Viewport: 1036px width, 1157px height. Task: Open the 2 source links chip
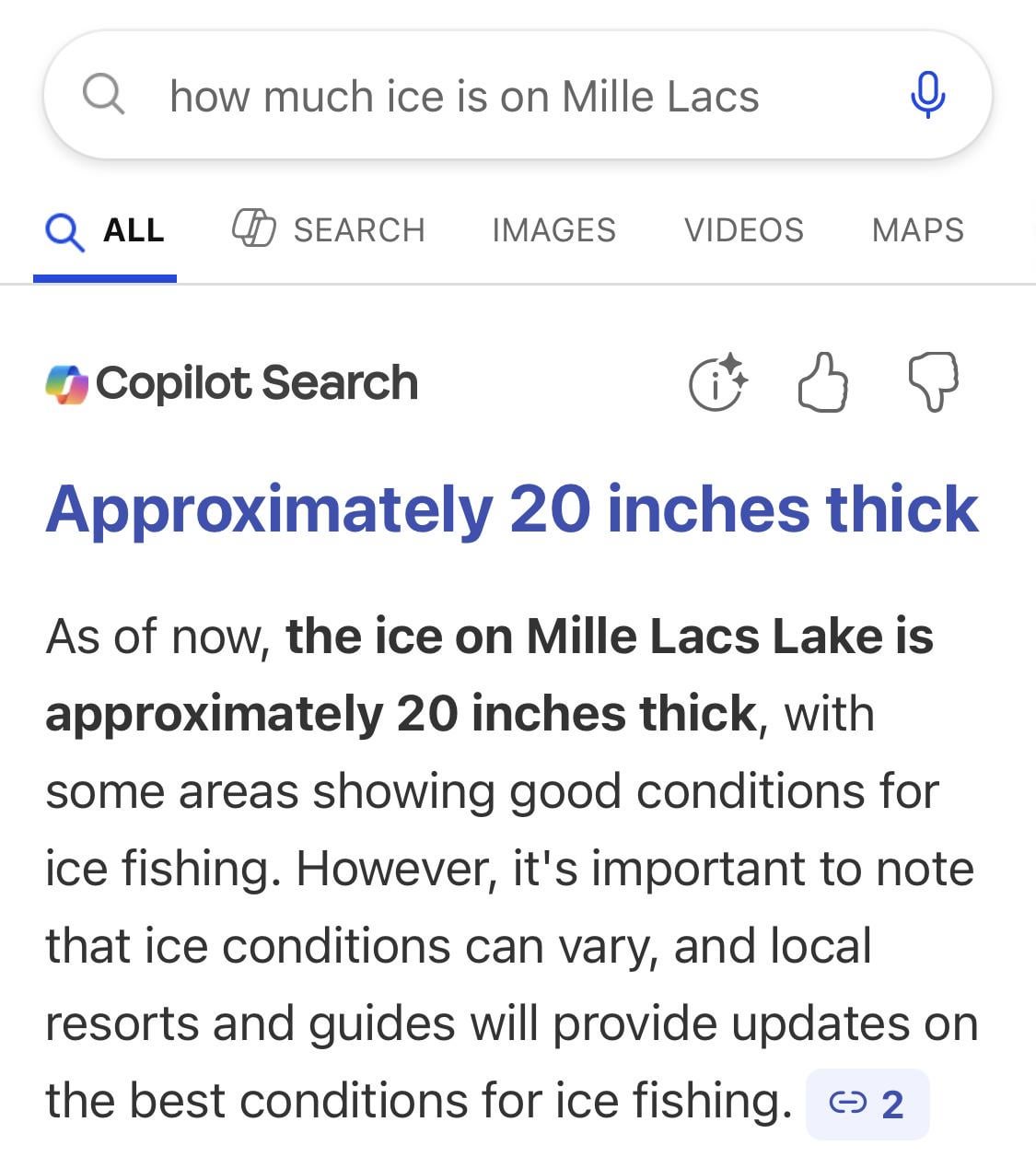(x=867, y=1104)
